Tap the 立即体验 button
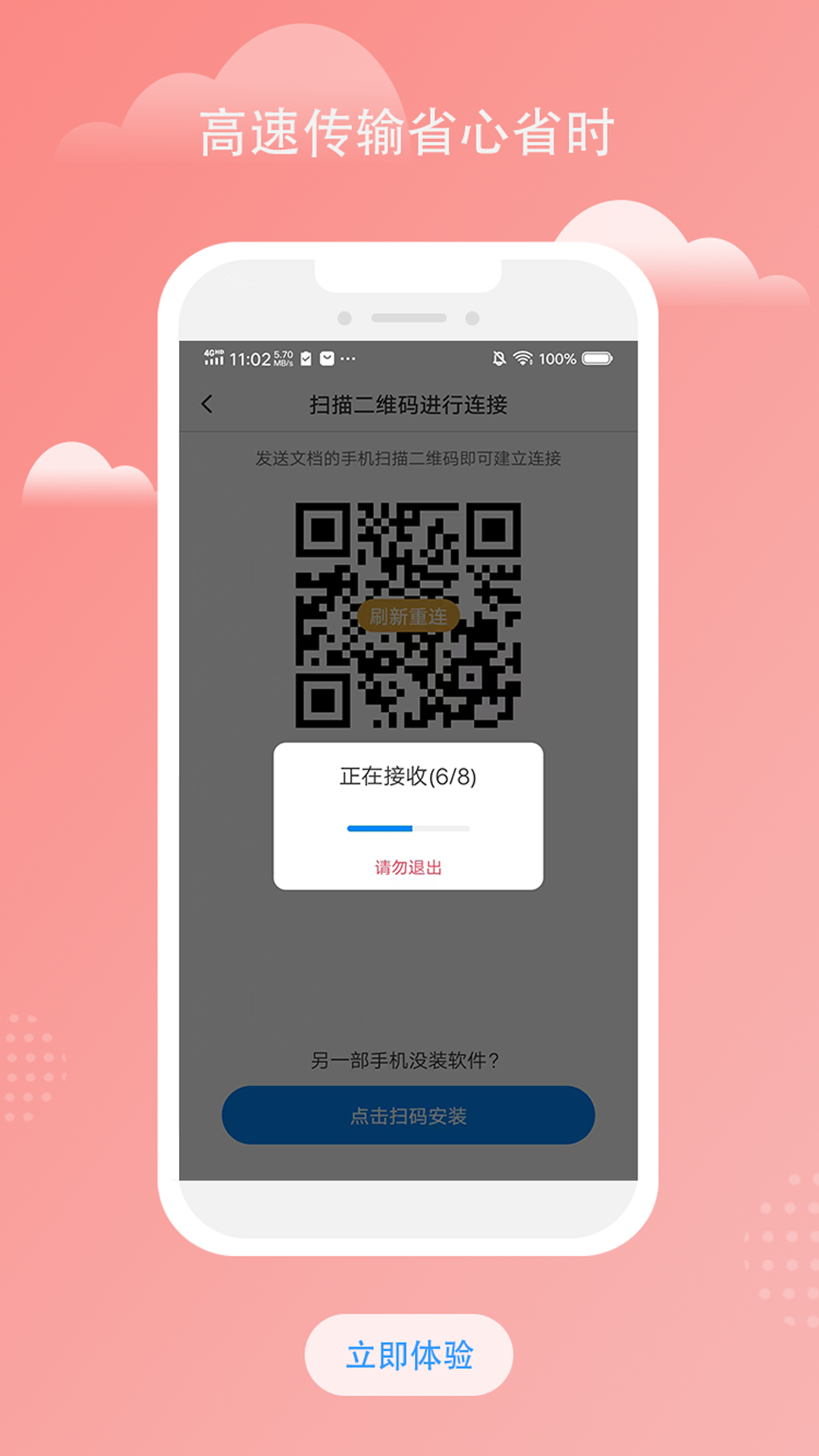 409,1355
